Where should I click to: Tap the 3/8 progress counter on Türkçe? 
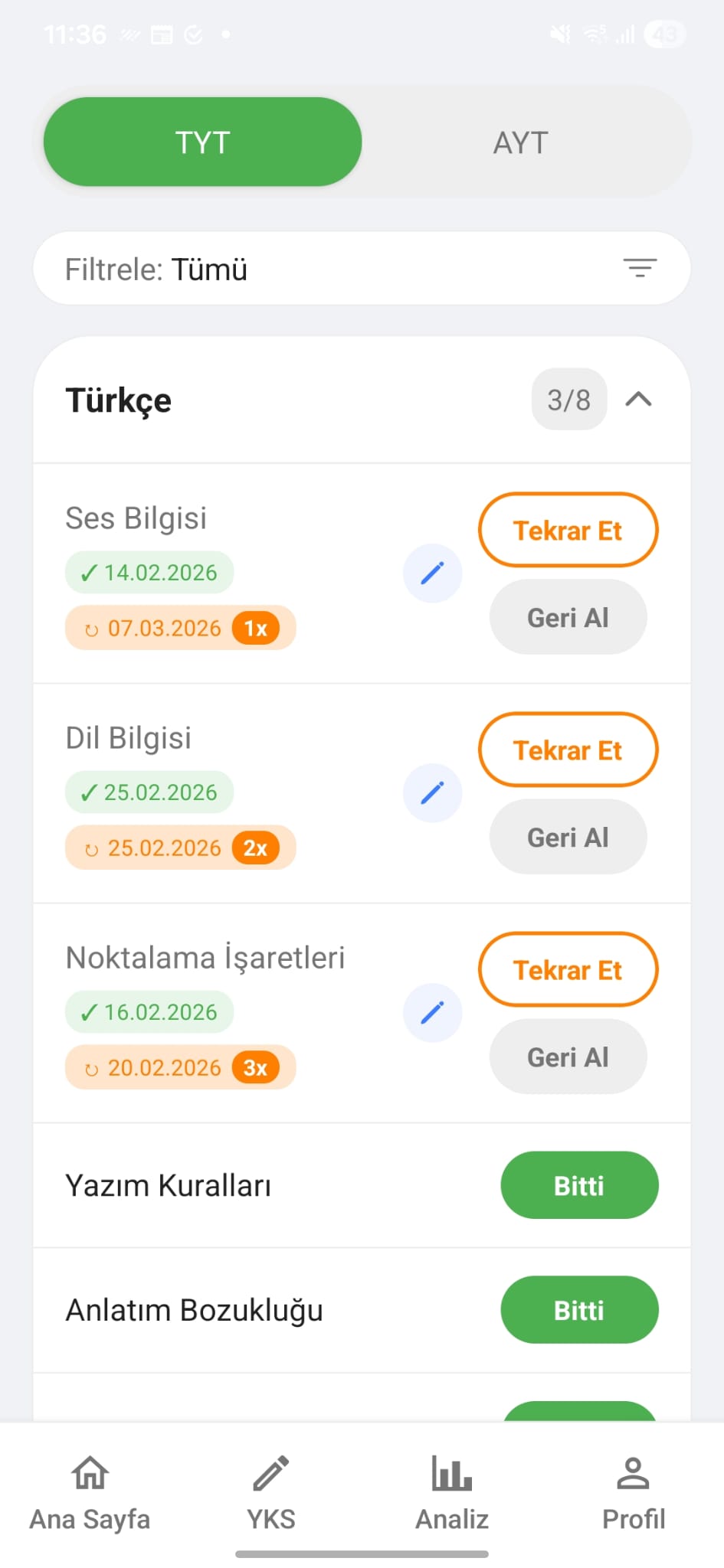click(568, 400)
